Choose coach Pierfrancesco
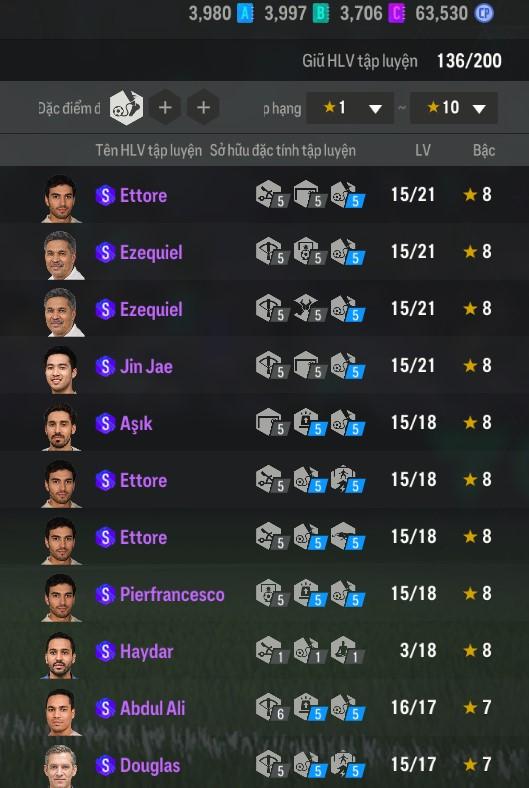 click(264, 594)
